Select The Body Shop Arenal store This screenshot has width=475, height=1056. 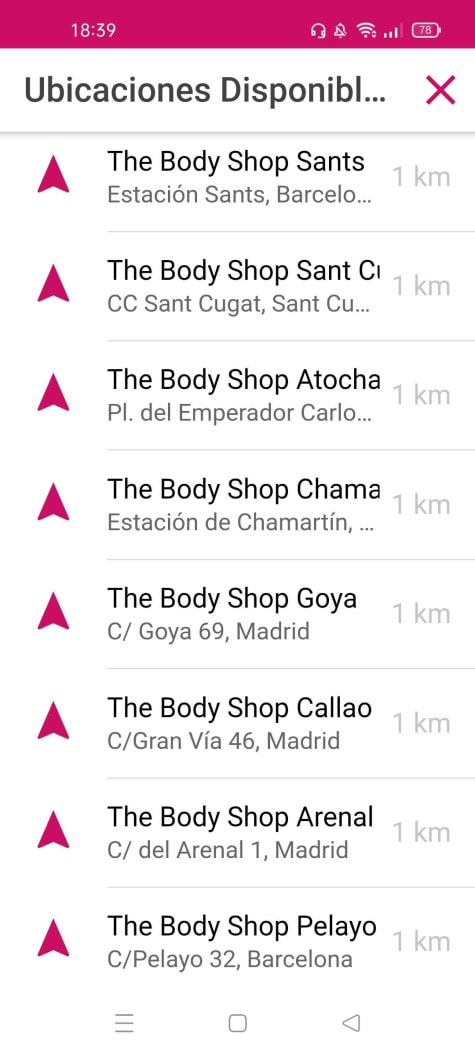(237, 832)
